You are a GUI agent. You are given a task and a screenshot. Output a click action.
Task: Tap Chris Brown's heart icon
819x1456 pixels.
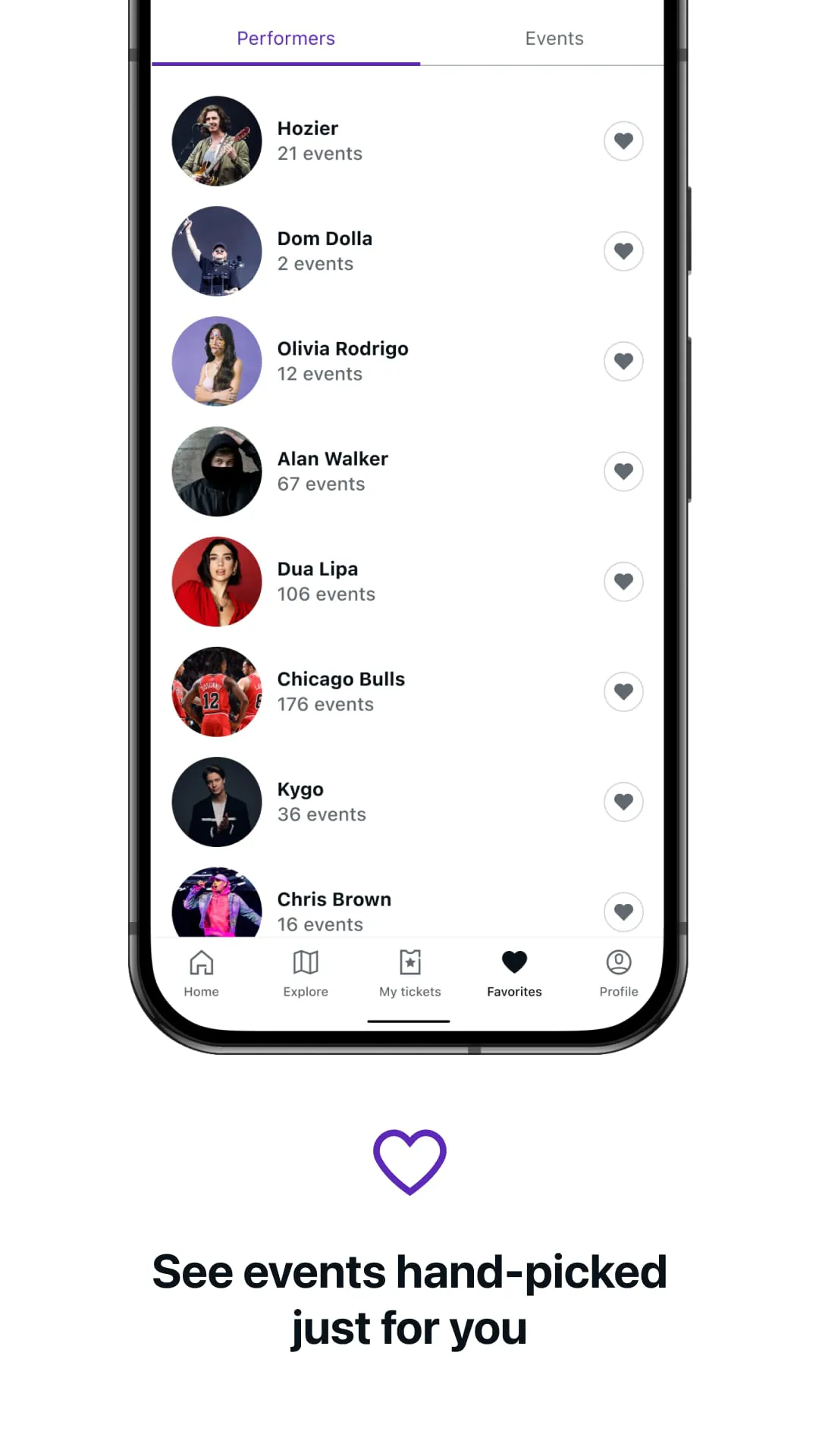pyautogui.click(x=623, y=912)
